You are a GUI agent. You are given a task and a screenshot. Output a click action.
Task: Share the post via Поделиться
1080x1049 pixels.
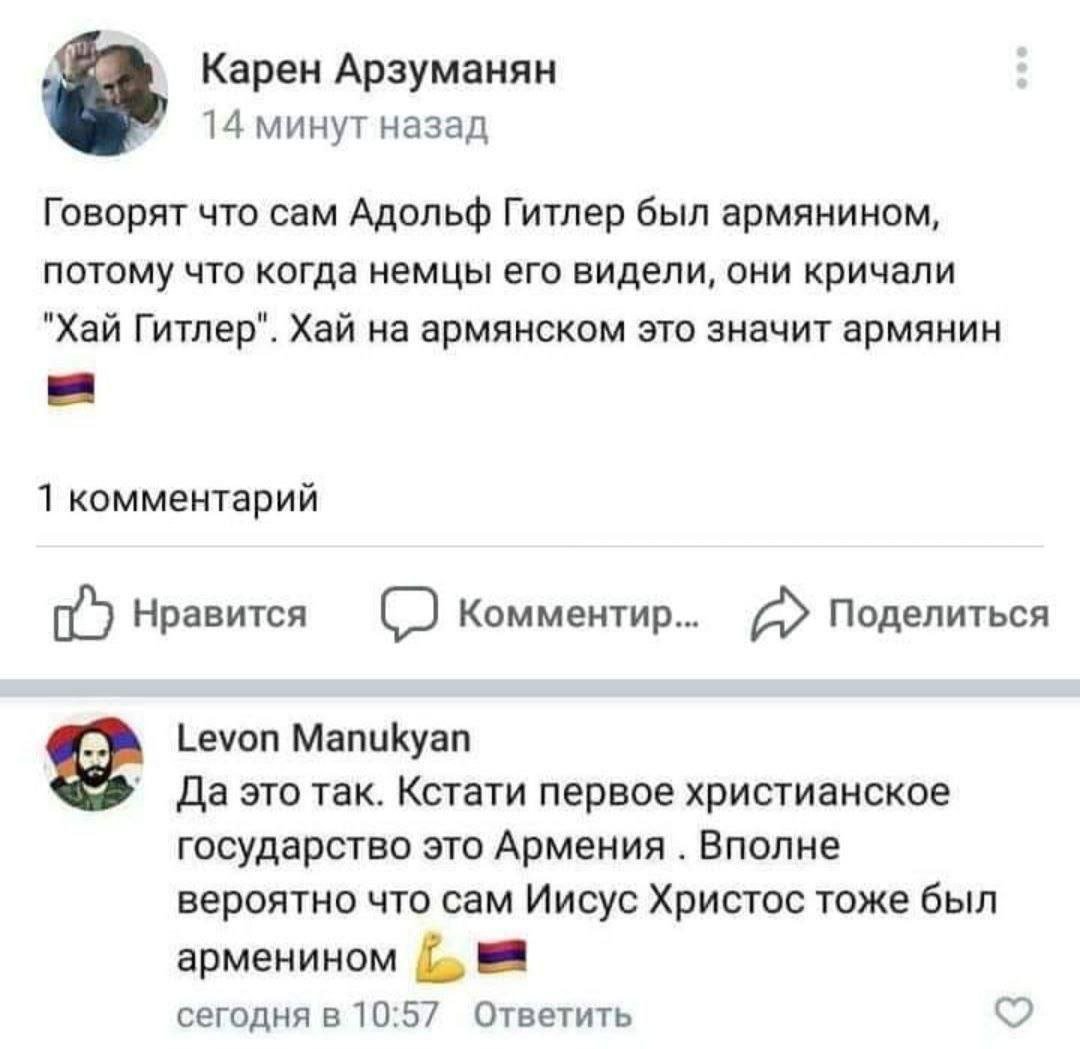[x=900, y=612]
